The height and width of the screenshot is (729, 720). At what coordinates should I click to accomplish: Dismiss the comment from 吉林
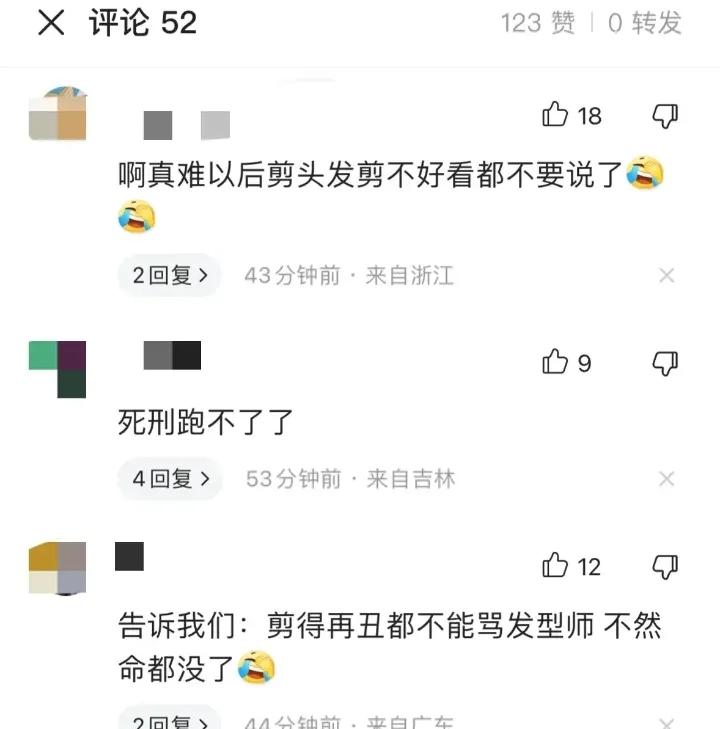667,480
